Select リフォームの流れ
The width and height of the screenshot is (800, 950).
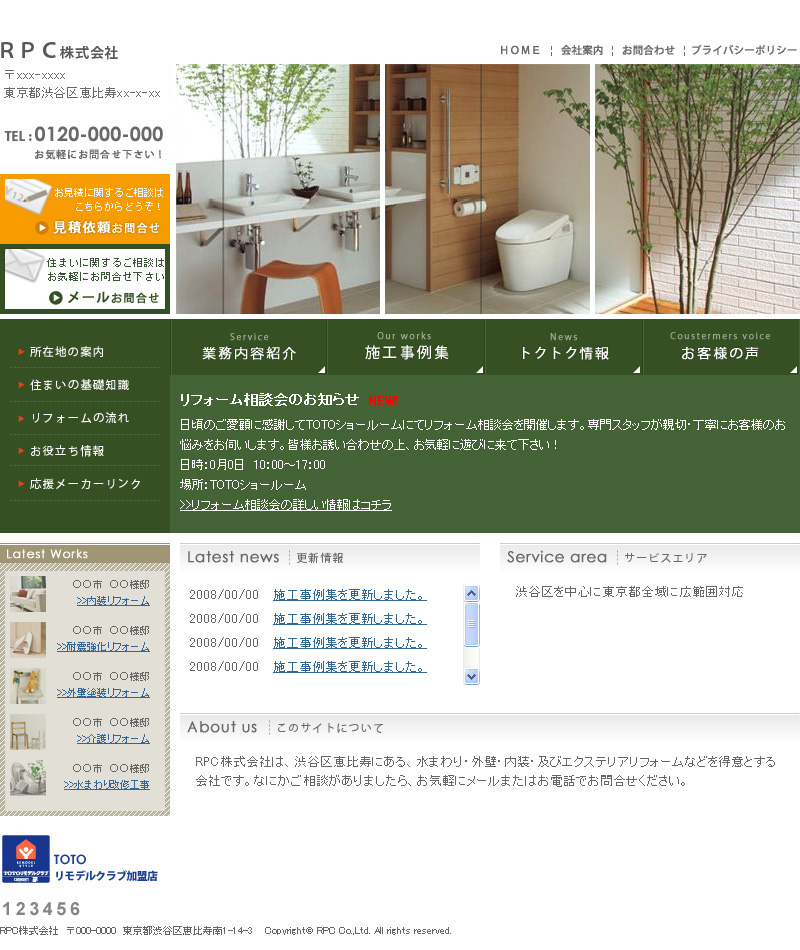(79, 418)
